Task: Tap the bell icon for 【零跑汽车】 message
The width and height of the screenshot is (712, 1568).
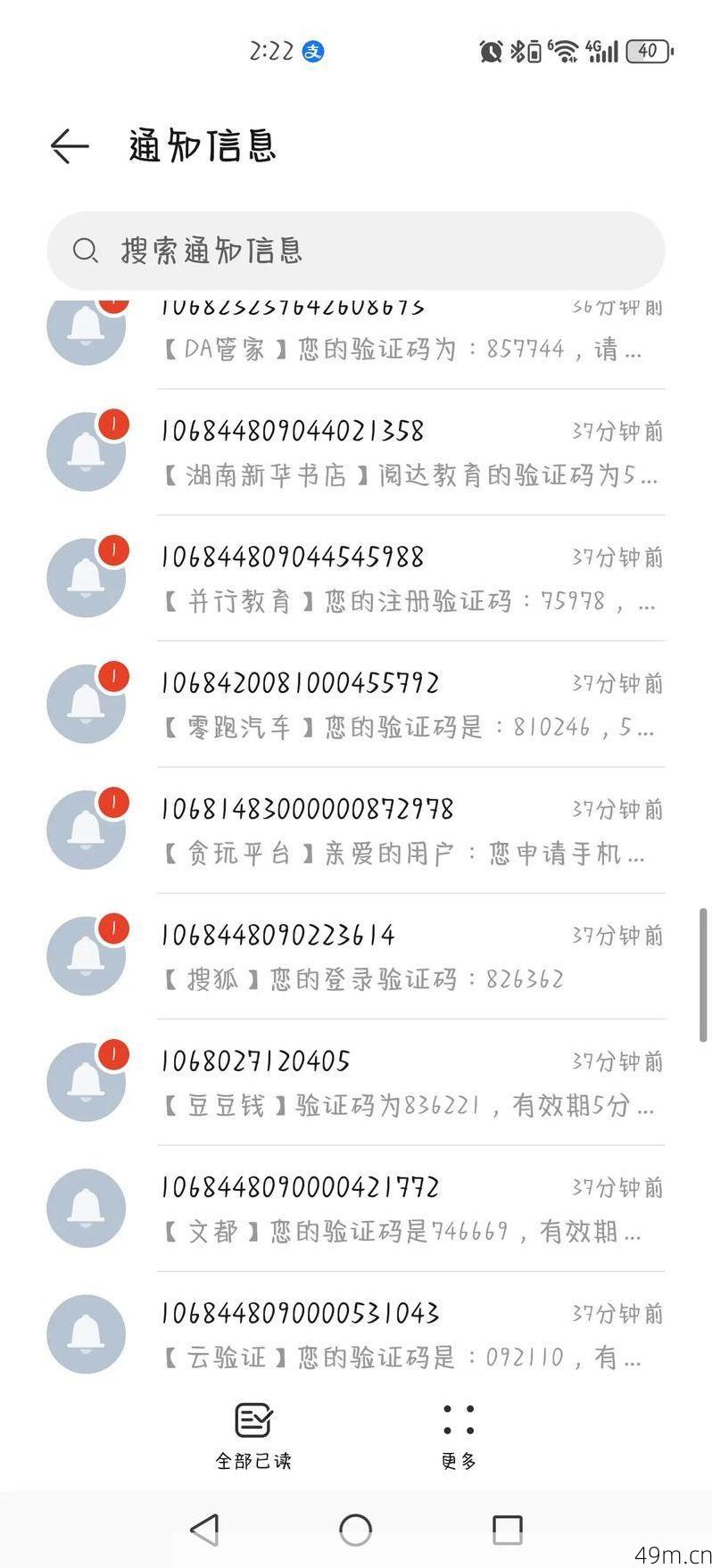Action: 86,704
